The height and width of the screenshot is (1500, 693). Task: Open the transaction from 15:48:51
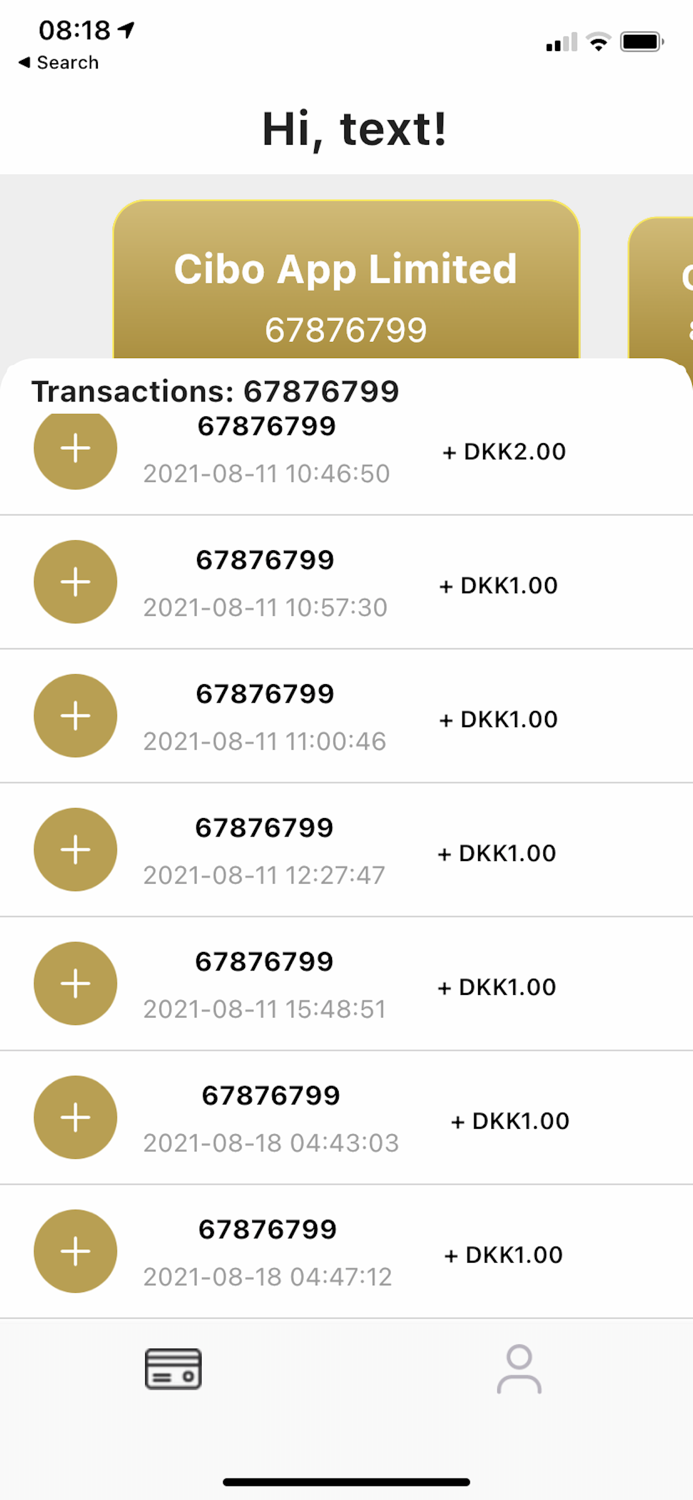[x=346, y=985]
